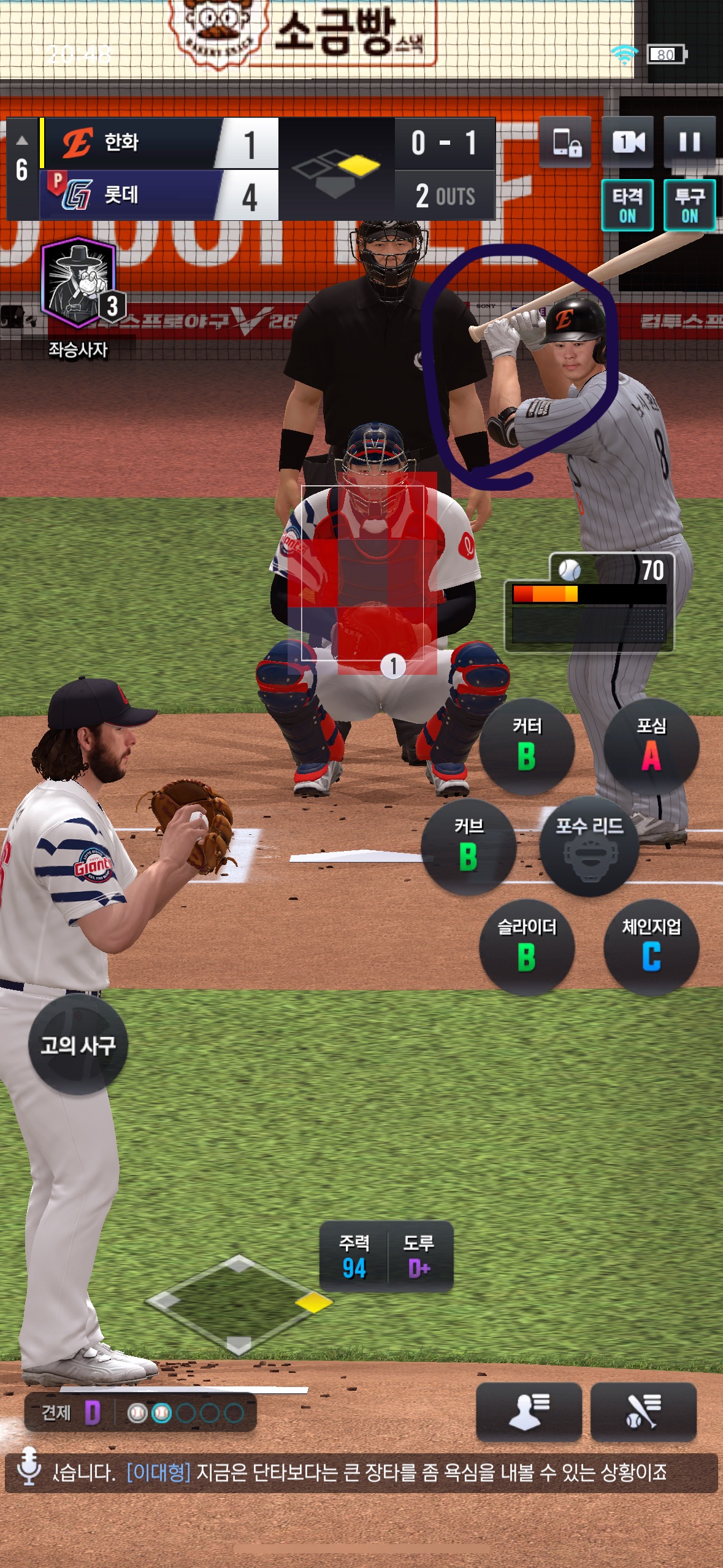This screenshot has height=1568, width=723.
Task: Toggle 투구 ON pitching mode
Action: pos(689,206)
